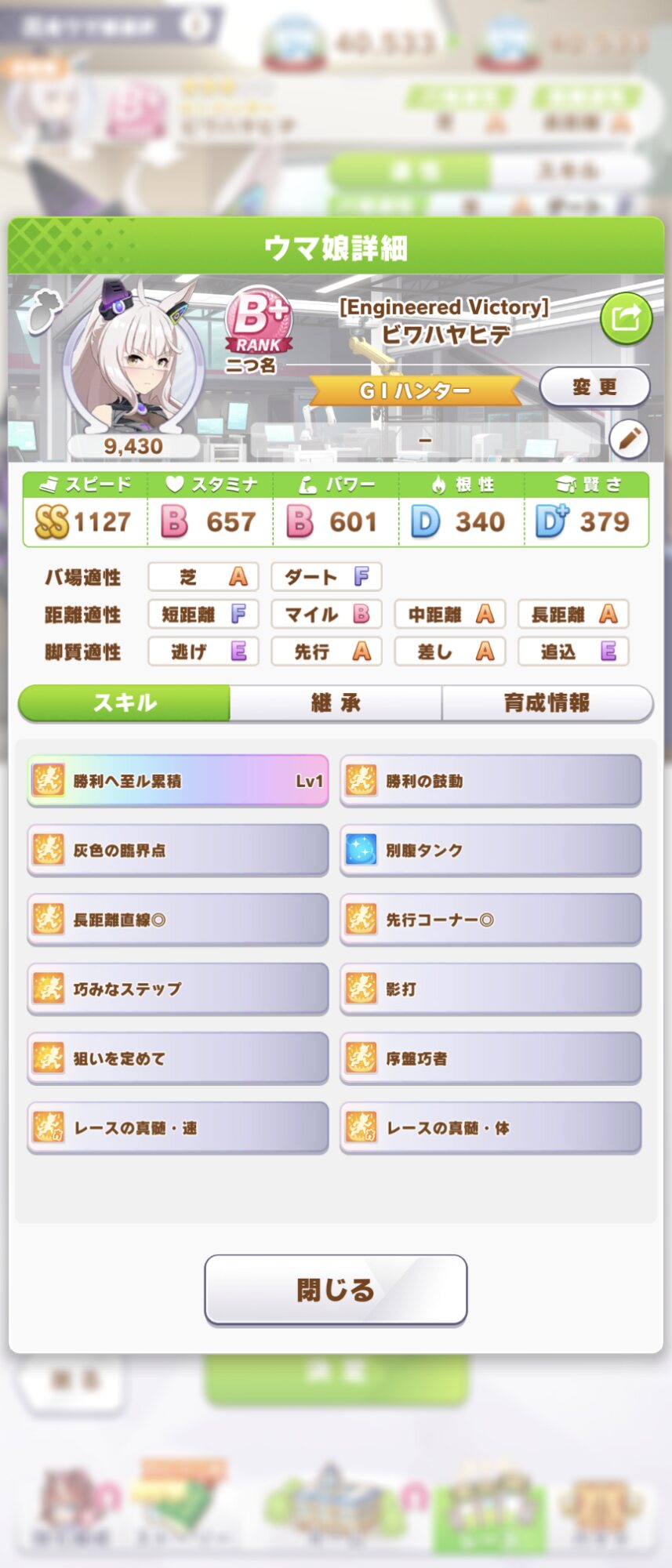This screenshot has width=672, height=1568.
Task: Close the dialog with 閉じる
Action: [x=336, y=1290]
